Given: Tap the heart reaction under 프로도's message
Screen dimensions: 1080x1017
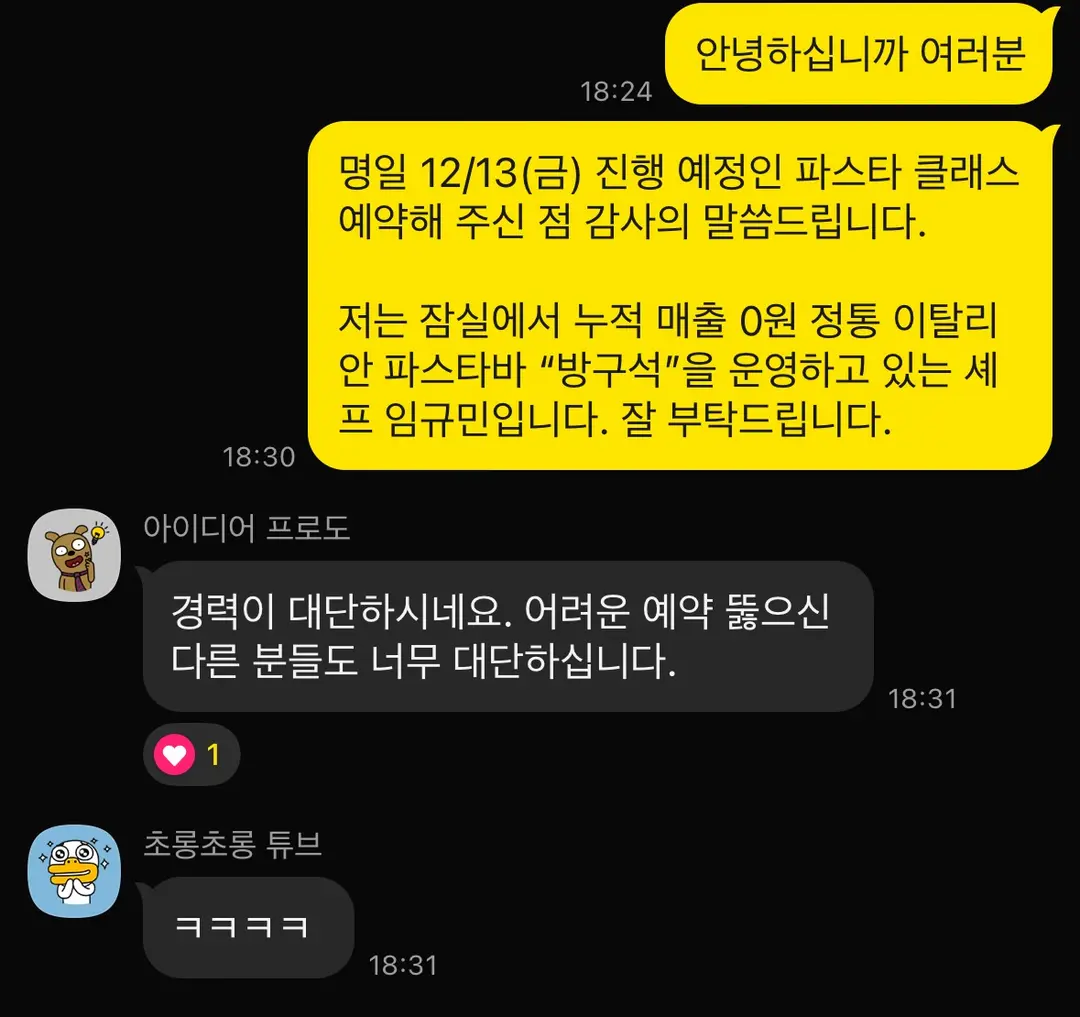Looking at the screenshot, I should click(x=191, y=755).
